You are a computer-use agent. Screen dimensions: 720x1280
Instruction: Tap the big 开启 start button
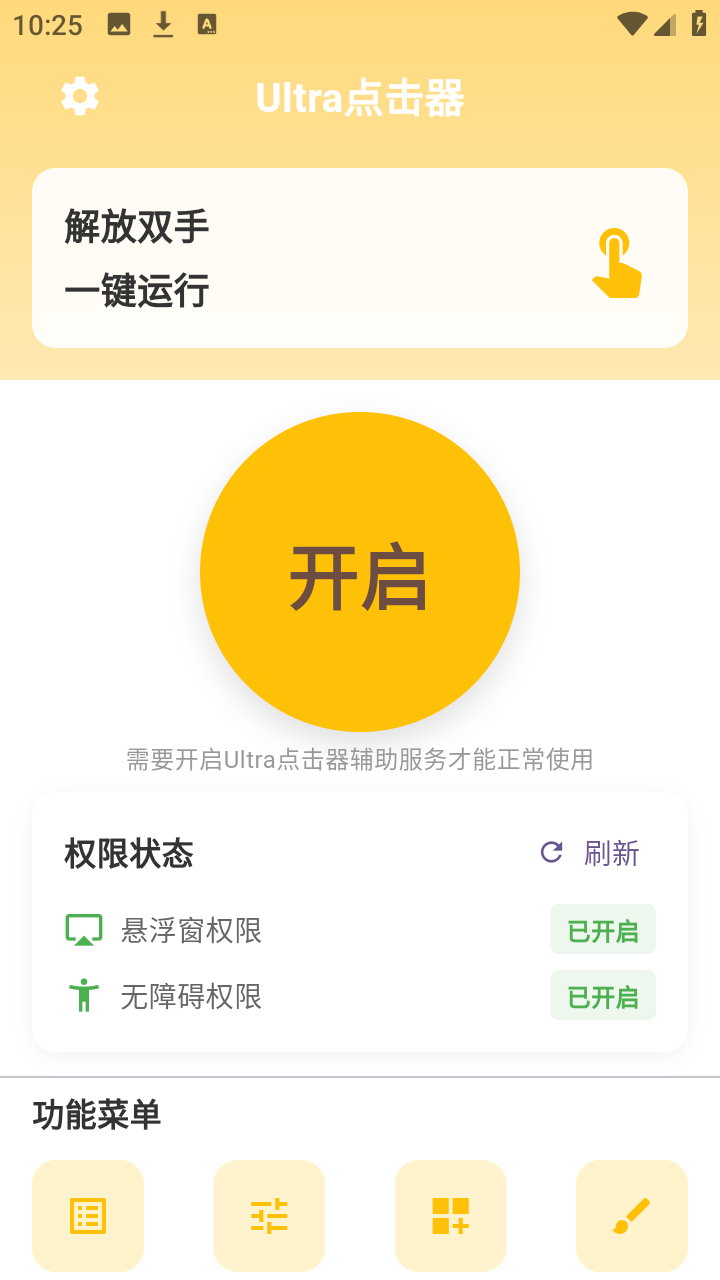pos(360,572)
